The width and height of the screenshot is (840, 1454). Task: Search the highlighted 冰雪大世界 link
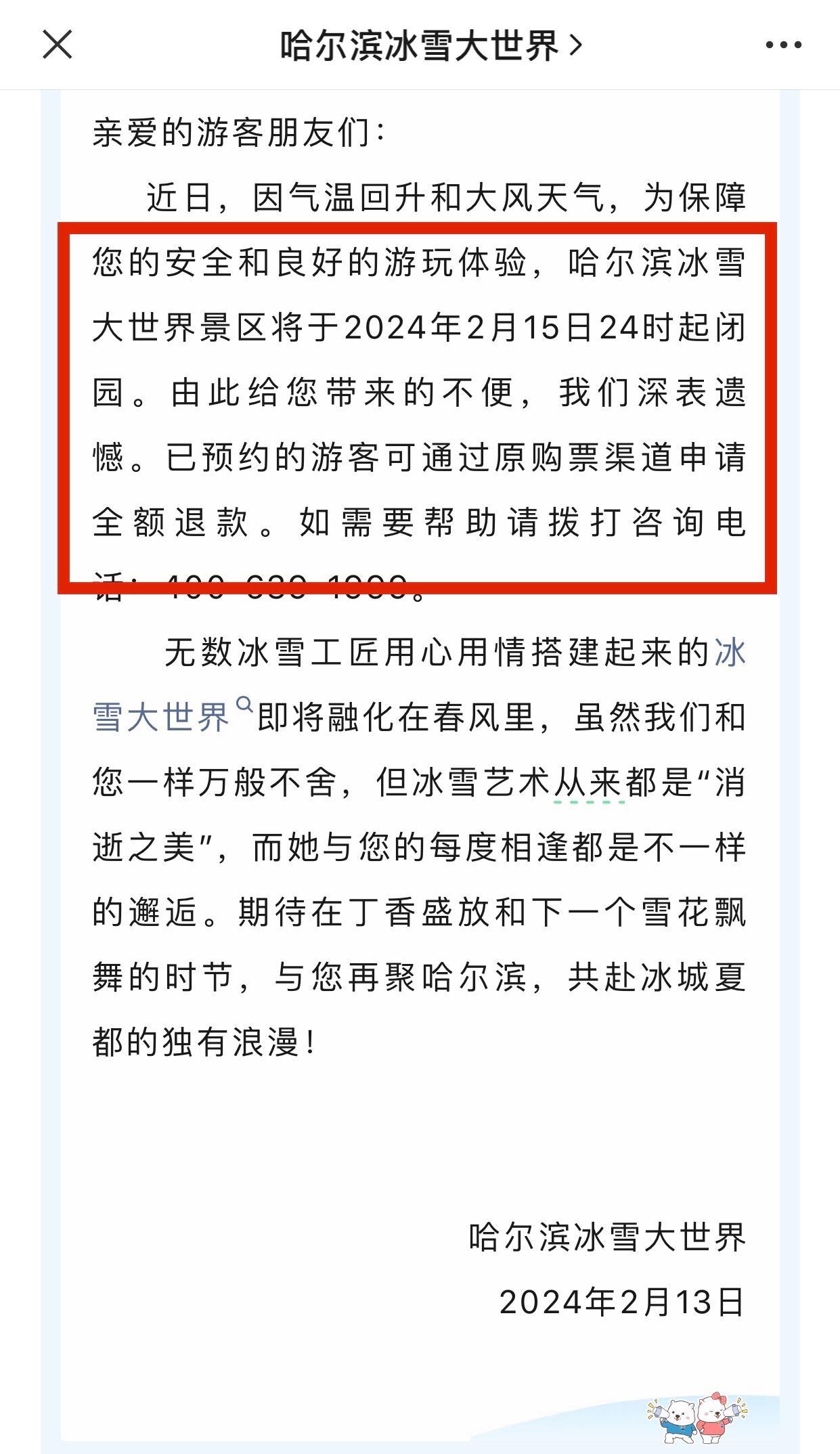[x=162, y=718]
